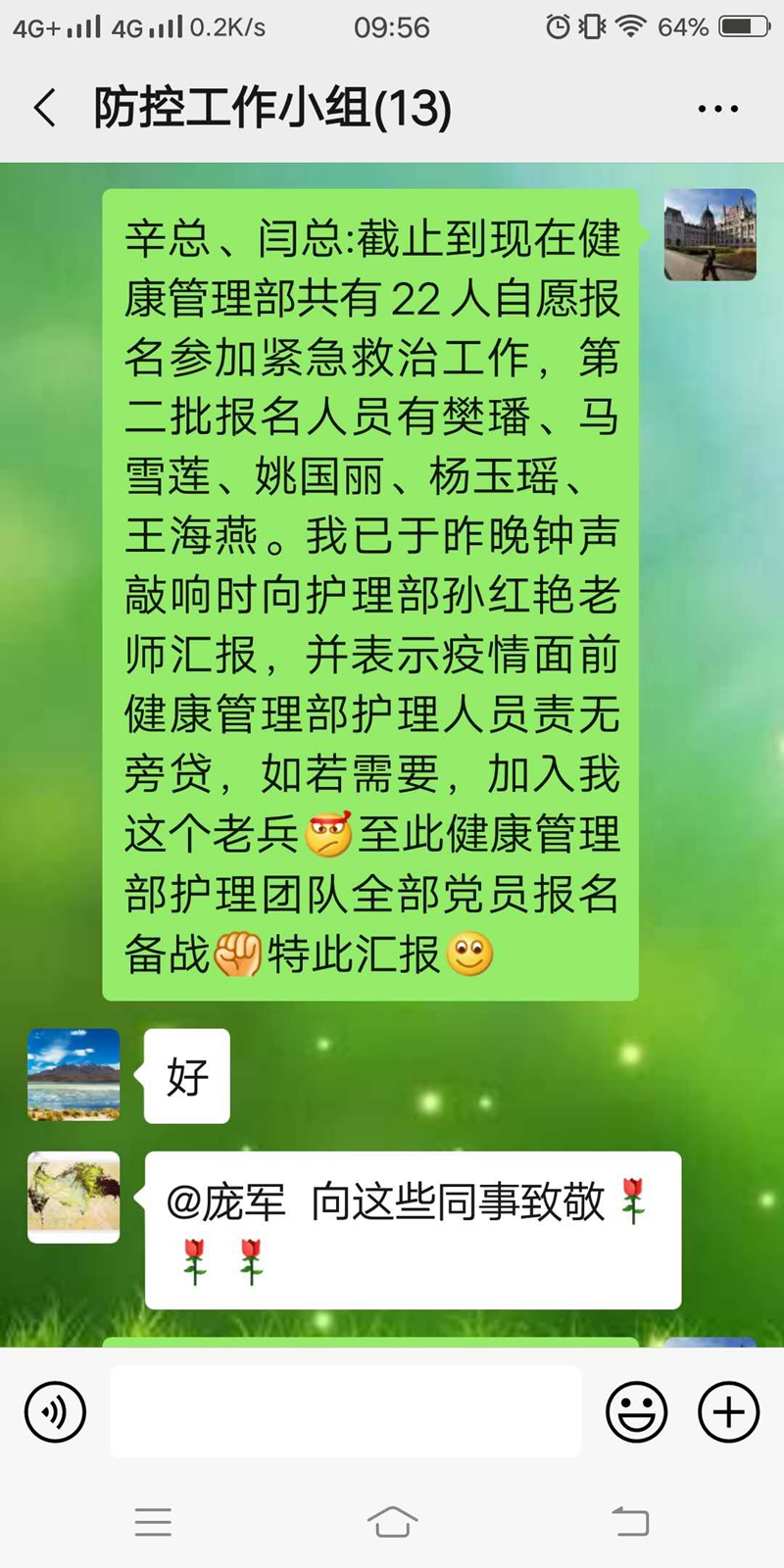Open the avatar beside the @庞军 message
784x1568 pixels.
click(x=73, y=1197)
